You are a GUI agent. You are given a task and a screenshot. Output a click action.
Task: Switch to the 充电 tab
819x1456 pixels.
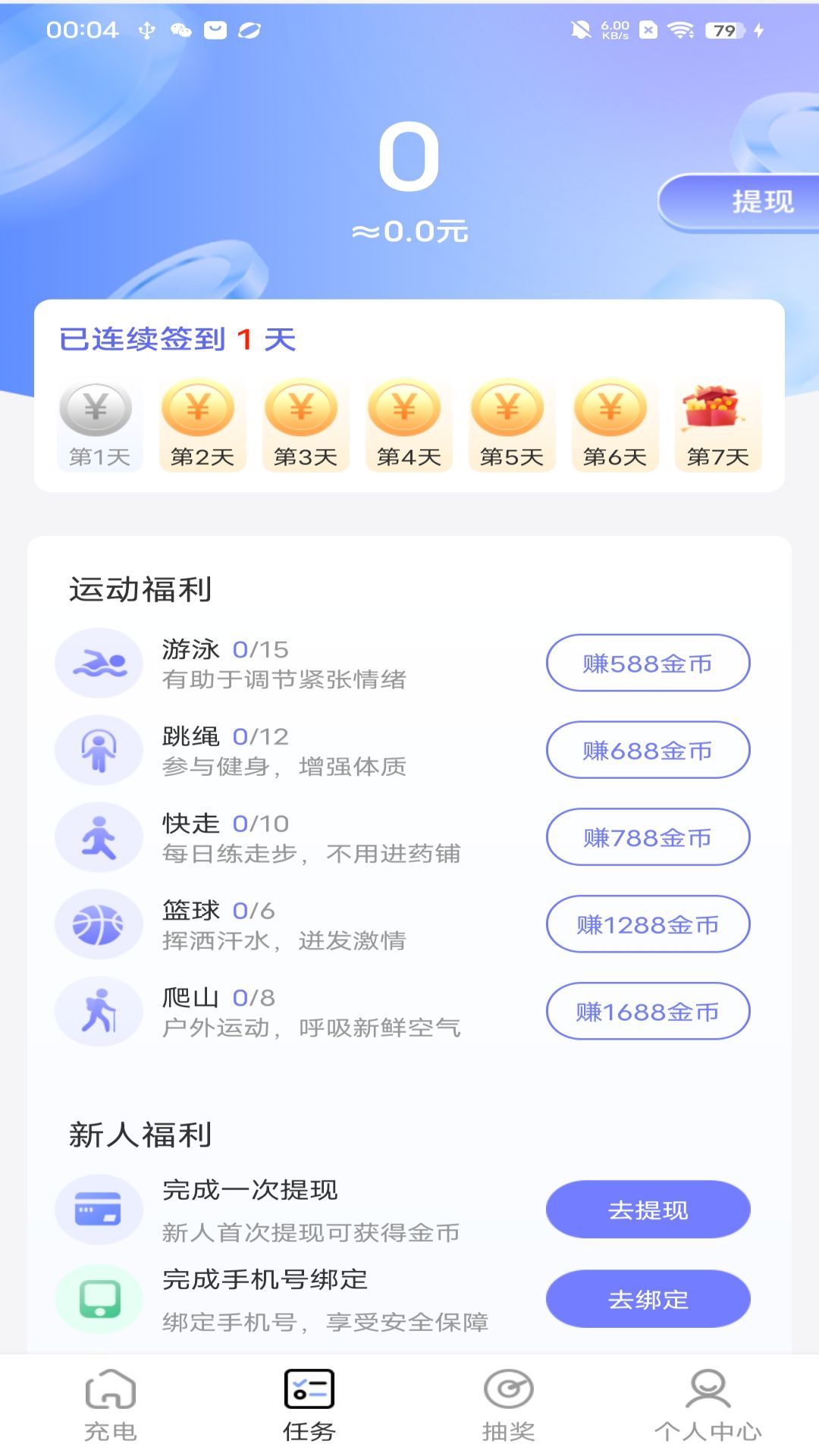(111, 1405)
